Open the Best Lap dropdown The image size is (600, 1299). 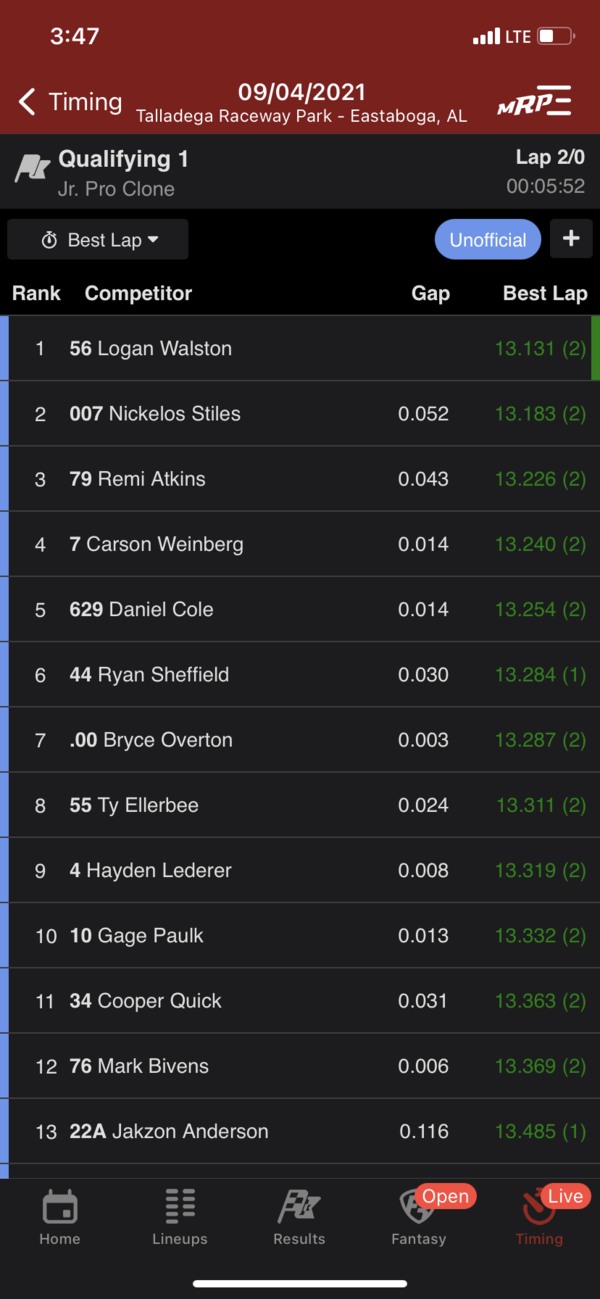click(98, 240)
